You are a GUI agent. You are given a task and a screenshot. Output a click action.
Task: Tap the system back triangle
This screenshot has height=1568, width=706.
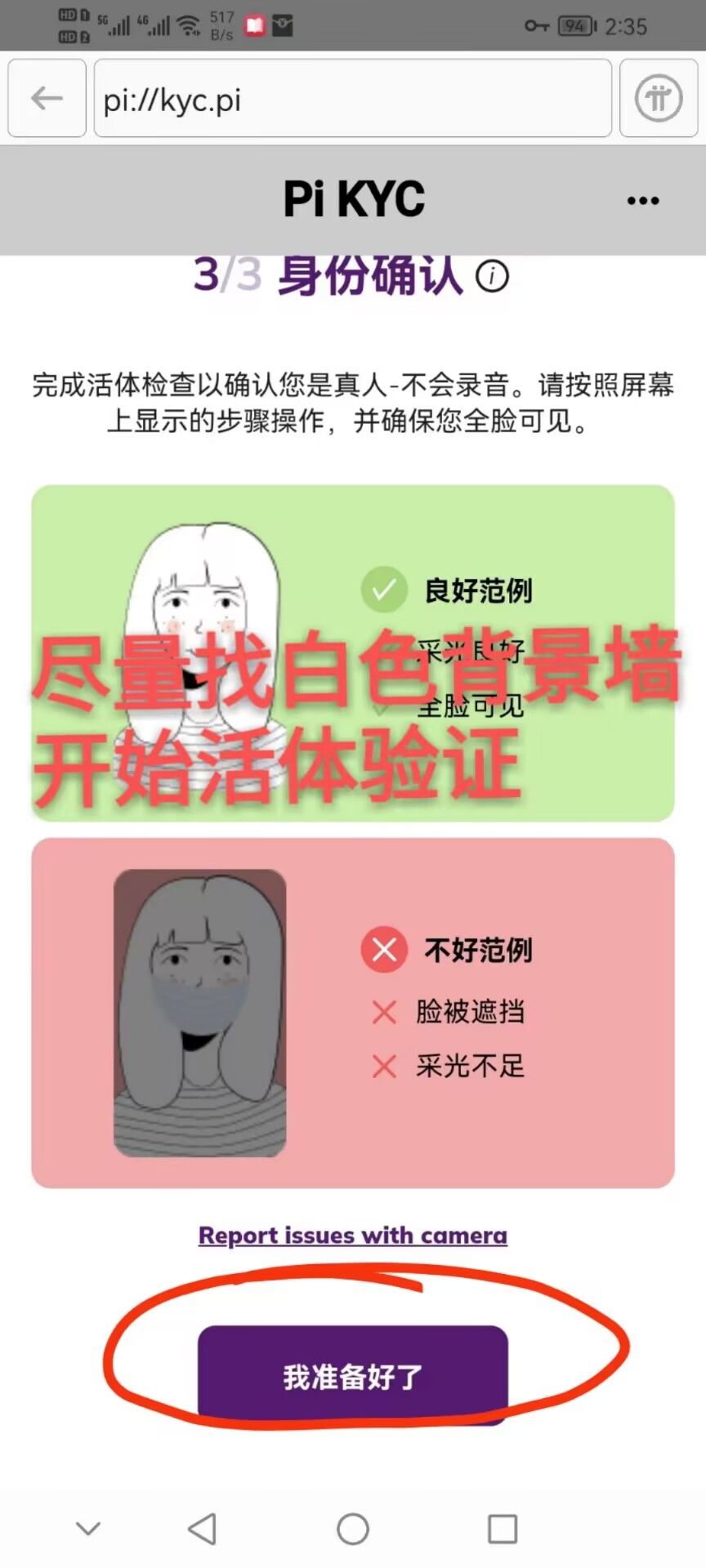203,1529
